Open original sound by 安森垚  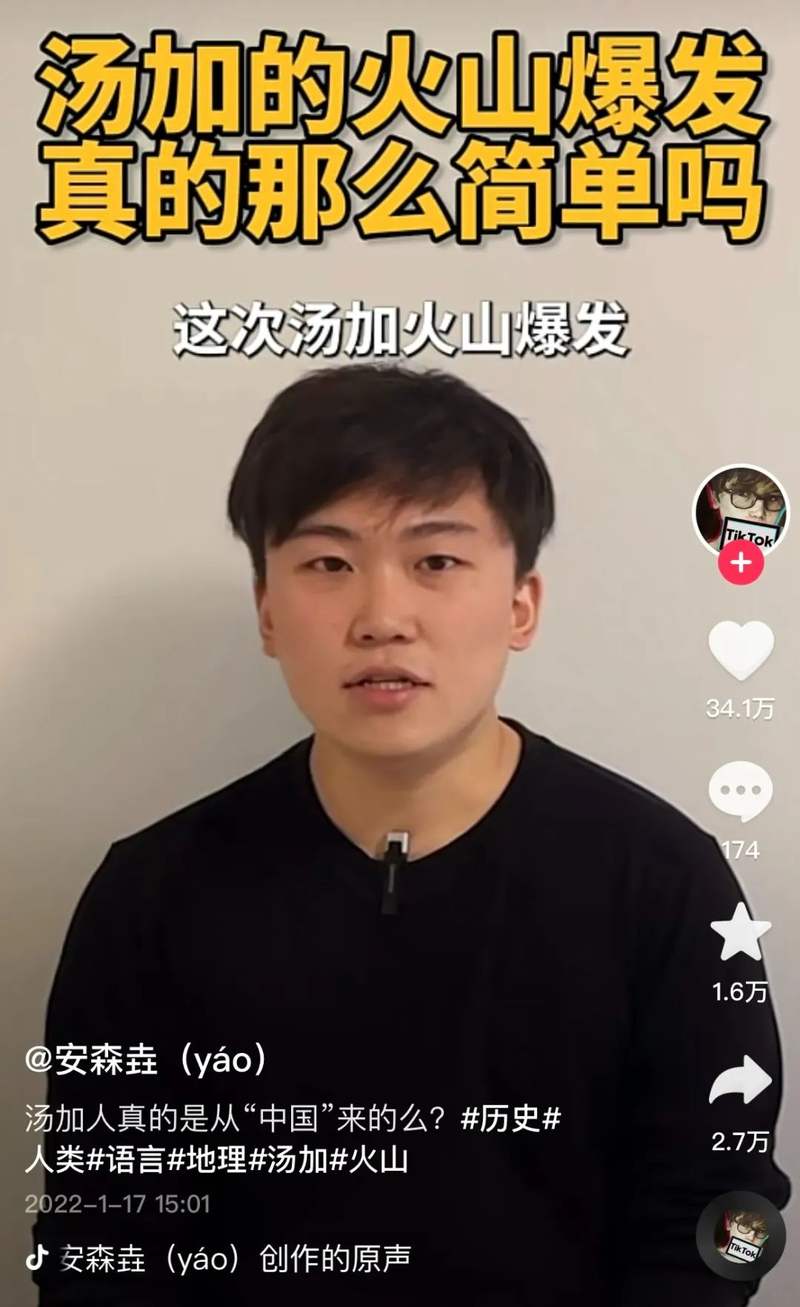pyautogui.click(x=235, y=1257)
